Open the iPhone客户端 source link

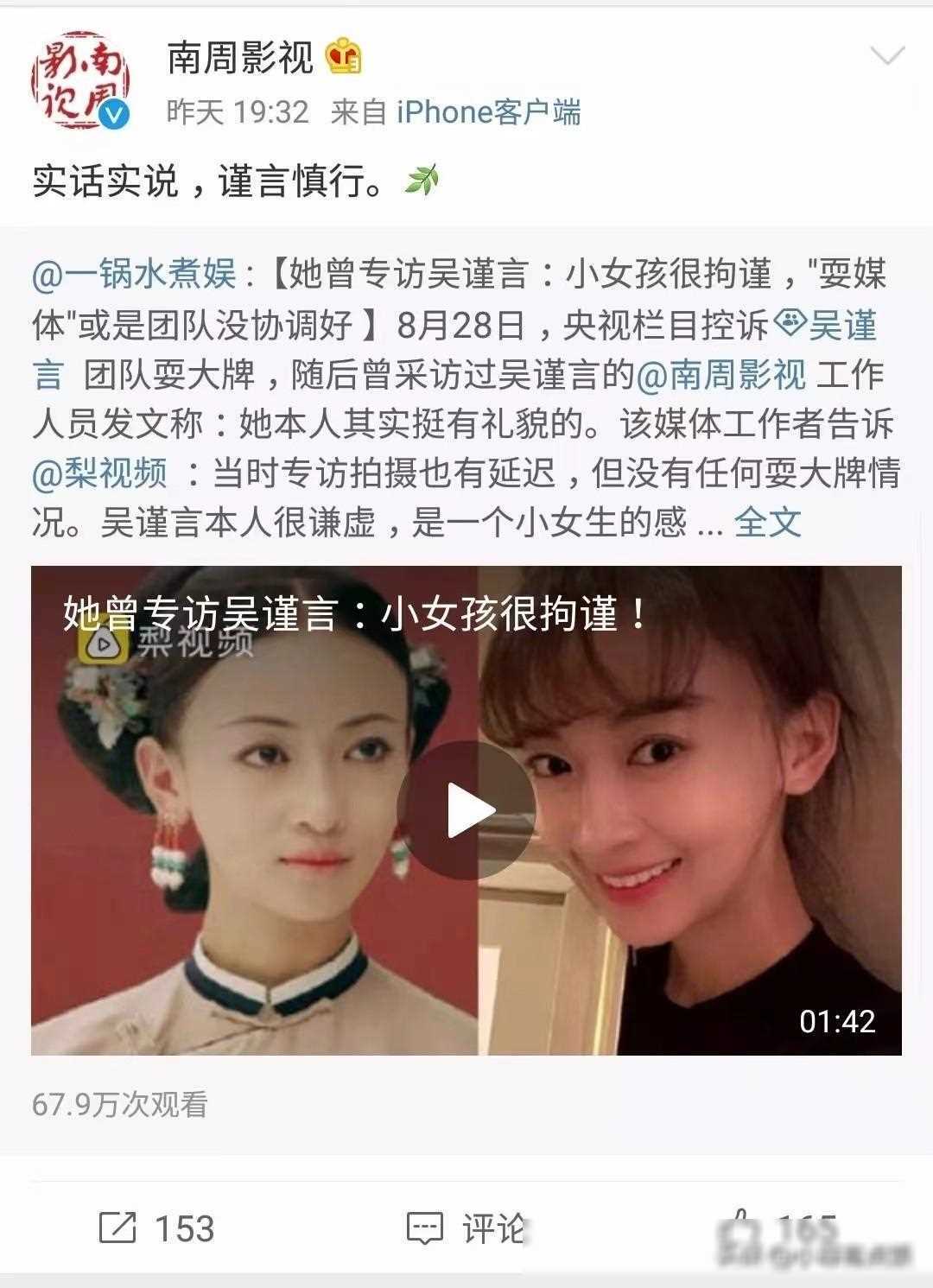coord(488,111)
